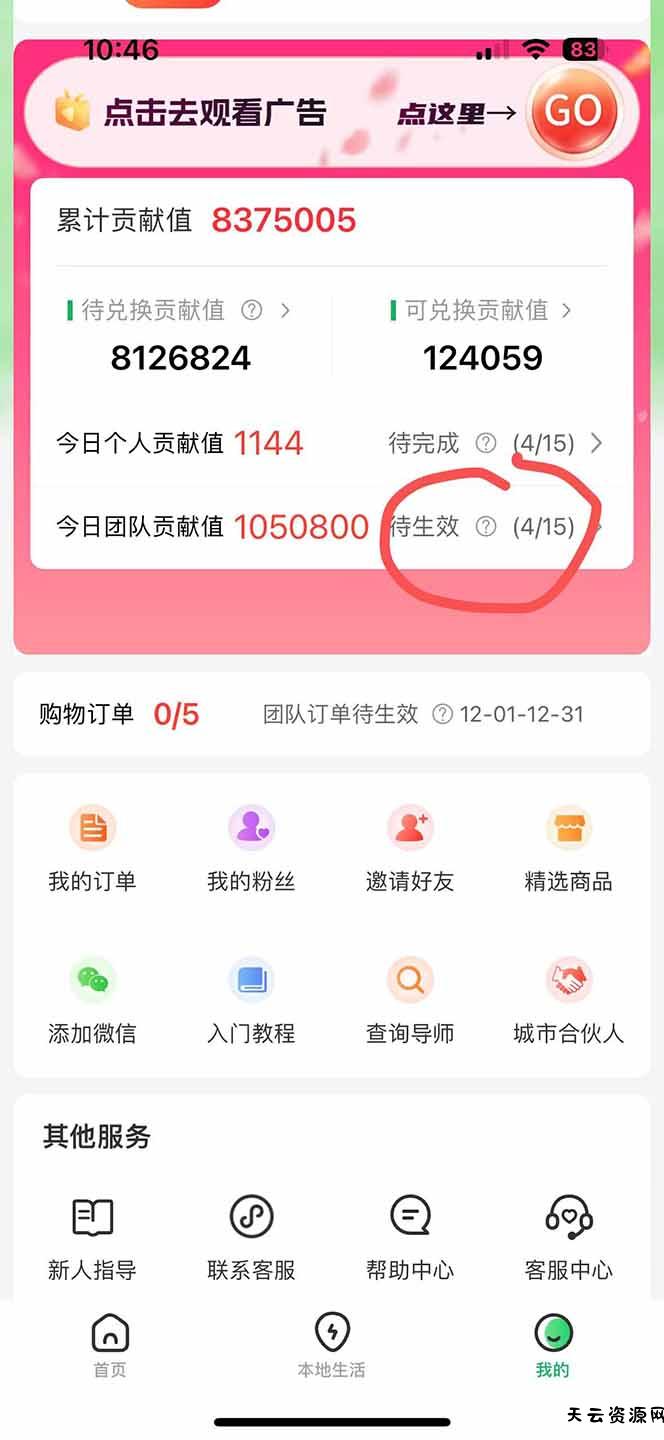
Task: Show help for 待生效 contribution
Action: [x=485, y=526]
